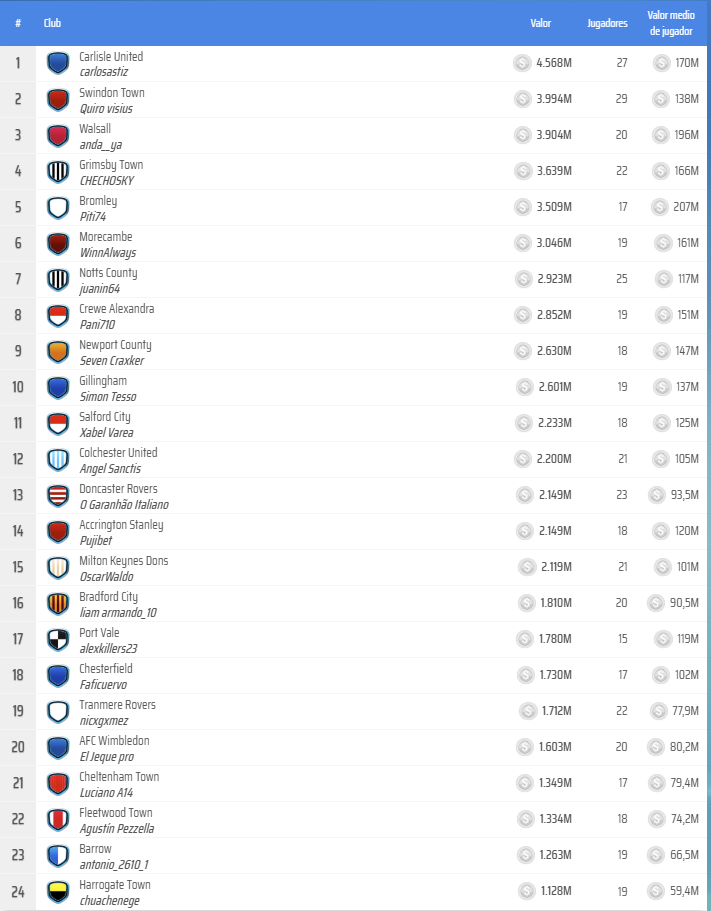View the AFC Wimbledon club entry

click(114, 741)
